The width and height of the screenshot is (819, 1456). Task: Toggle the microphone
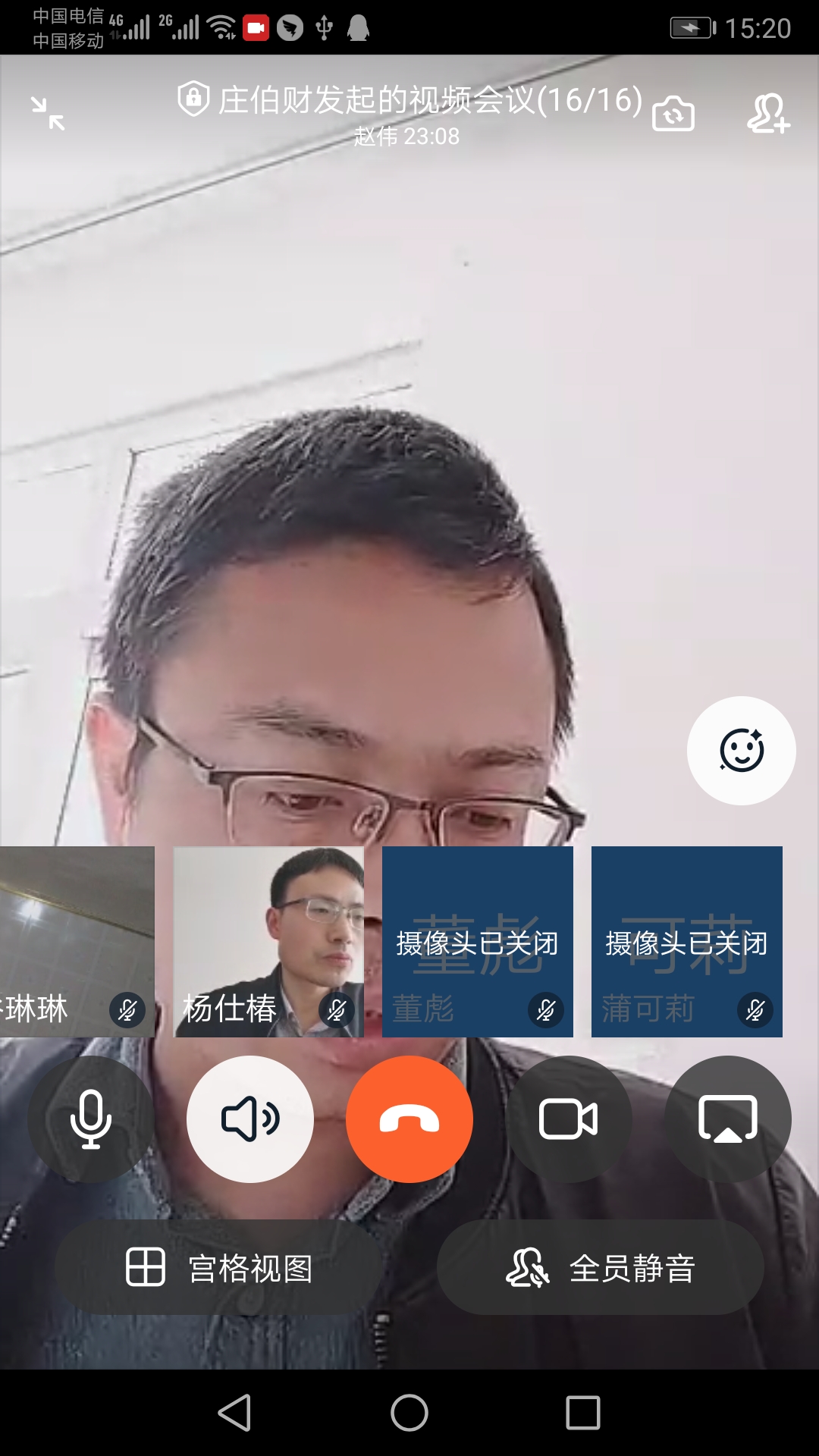(x=91, y=1119)
